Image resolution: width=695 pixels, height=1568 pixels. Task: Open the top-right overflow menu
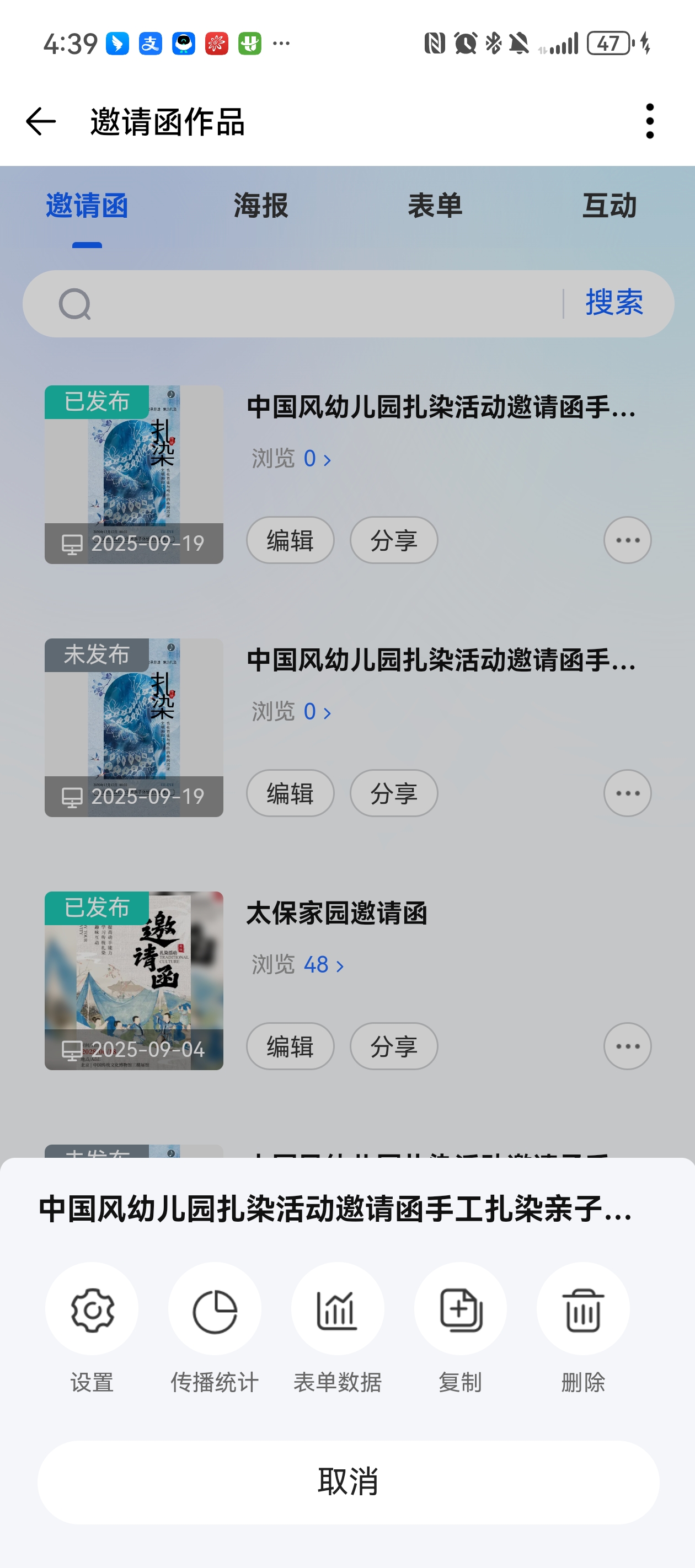pyautogui.click(x=650, y=121)
